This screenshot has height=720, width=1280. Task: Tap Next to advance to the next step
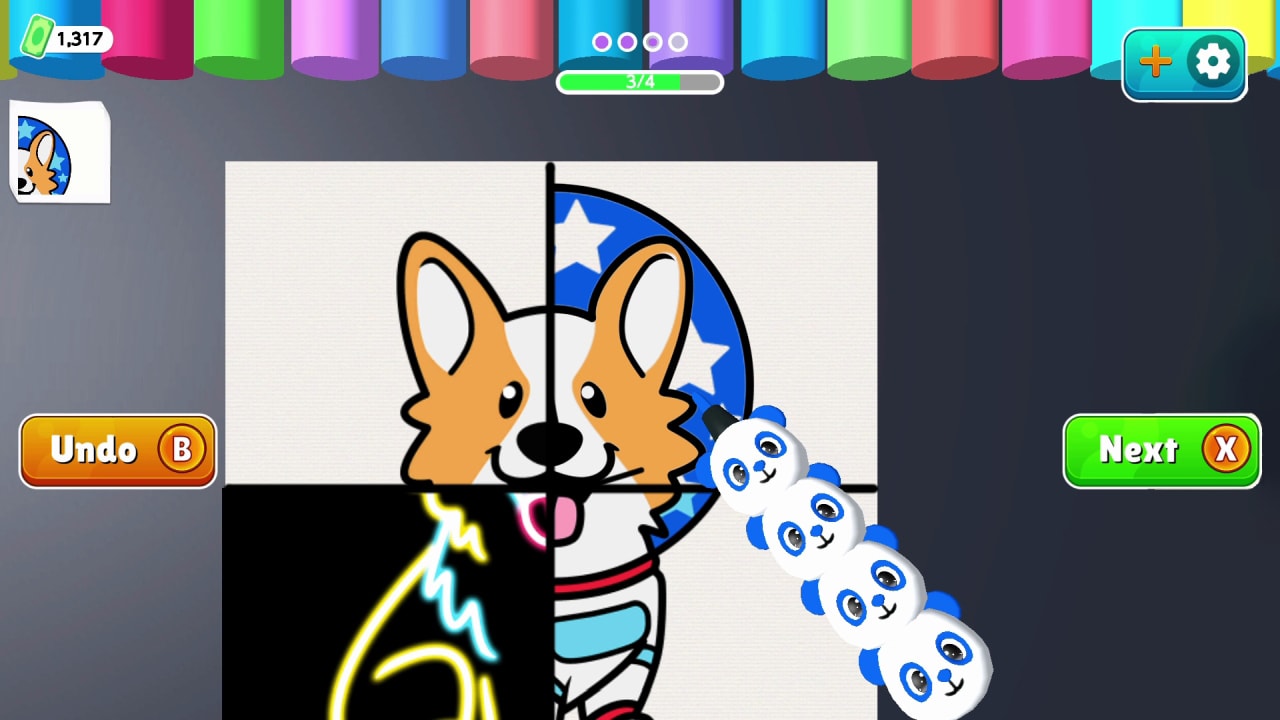(1161, 451)
